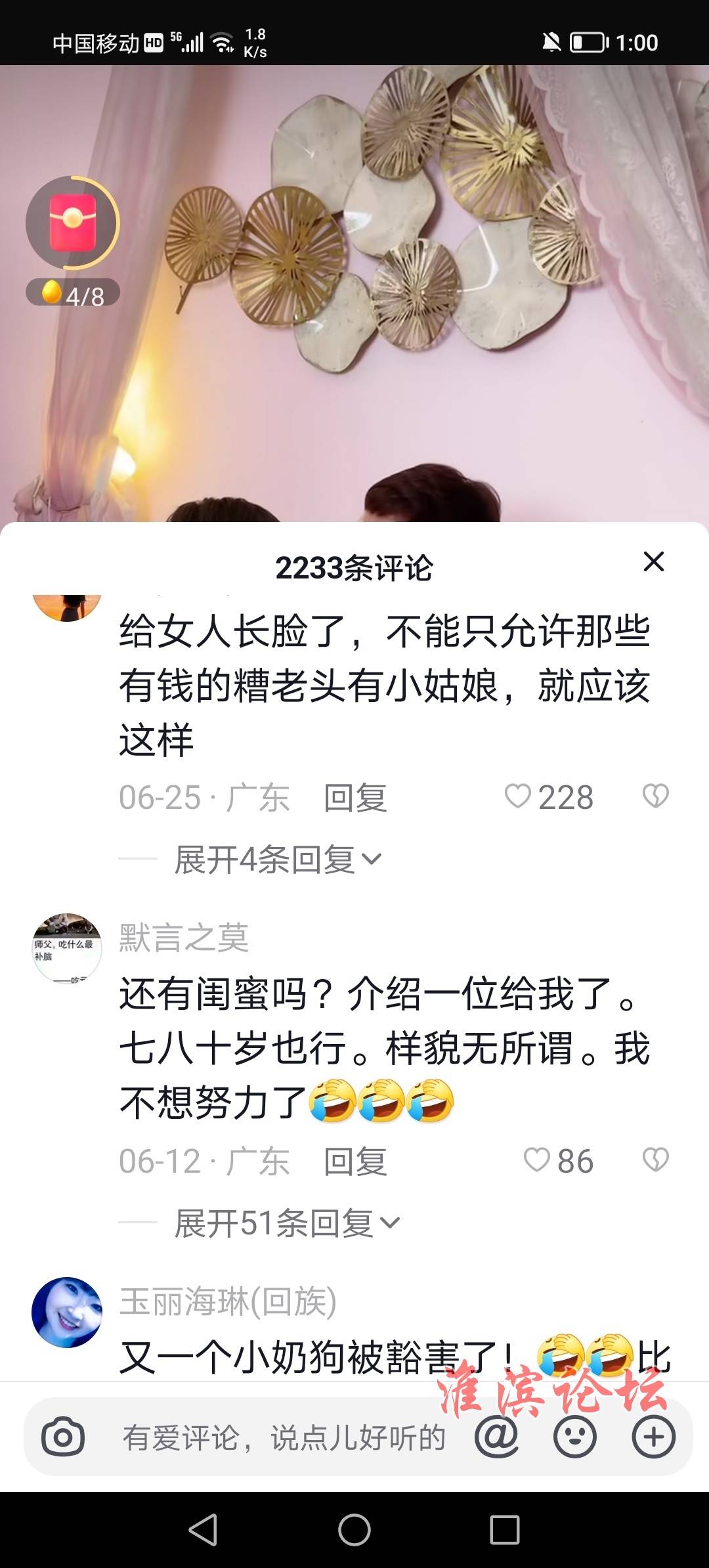
Task: Tap the camera icon in comment bar
Action: point(63,1437)
